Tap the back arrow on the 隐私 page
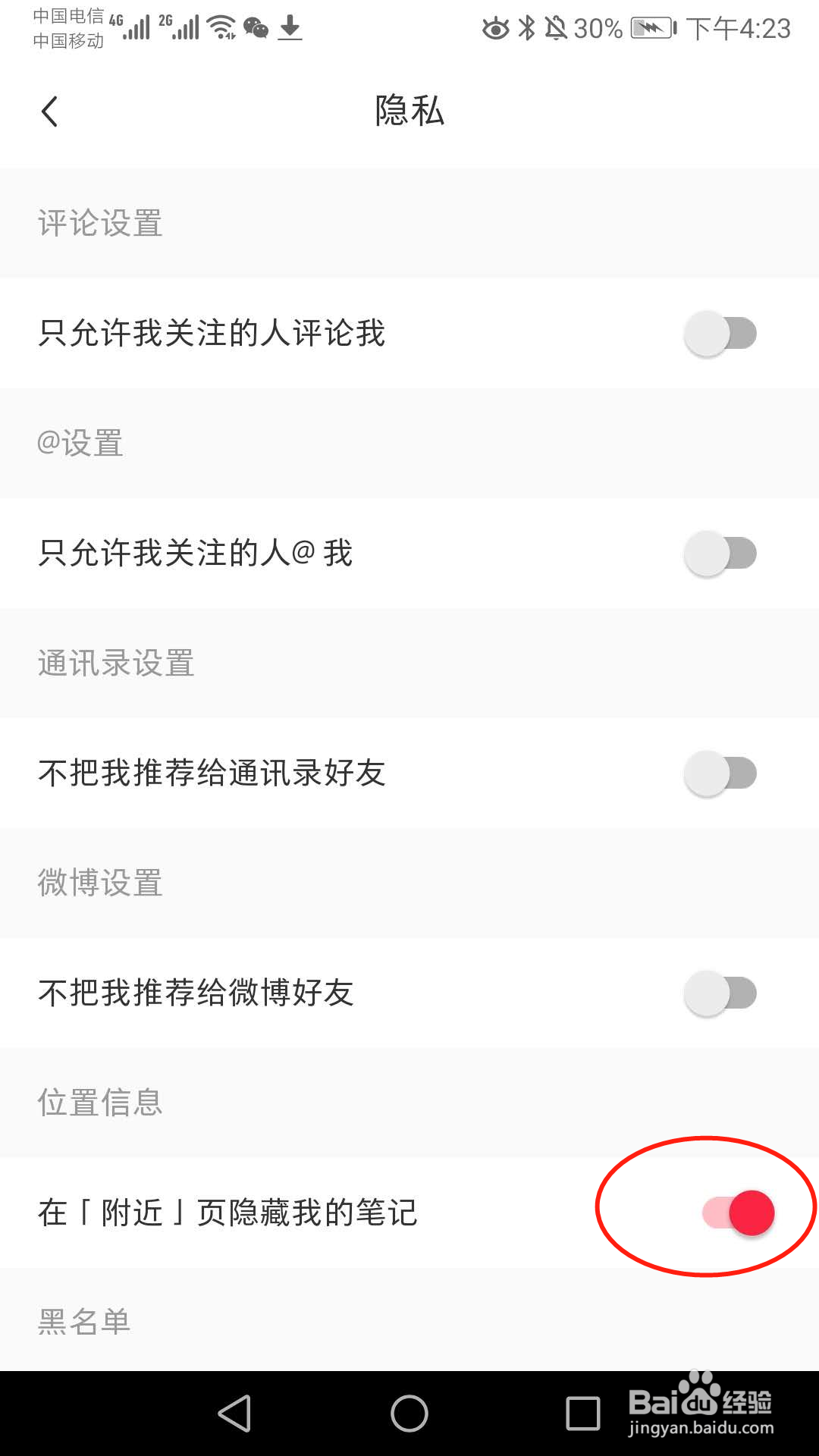 point(50,111)
